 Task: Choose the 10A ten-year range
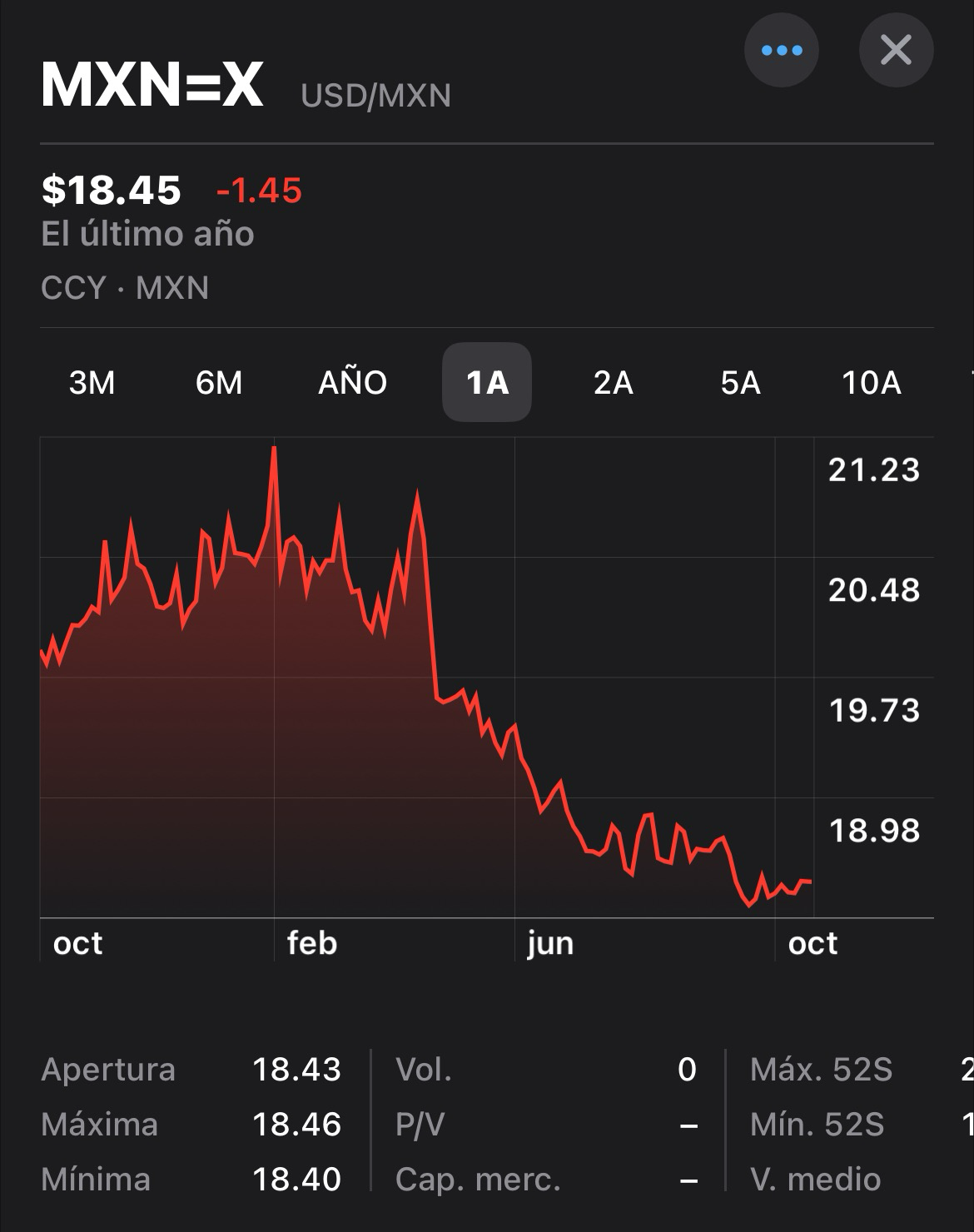(x=871, y=383)
